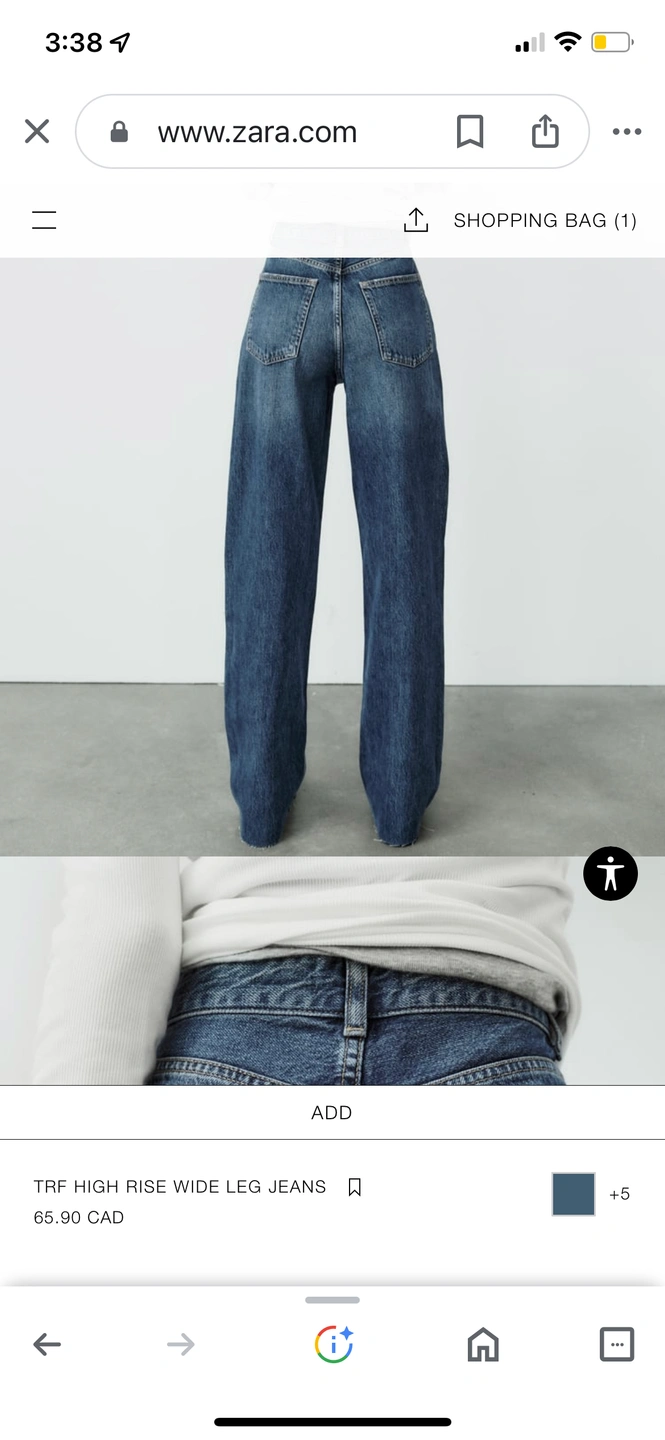
Task: Close the in-app browser
Action: [x=37, y=131]
